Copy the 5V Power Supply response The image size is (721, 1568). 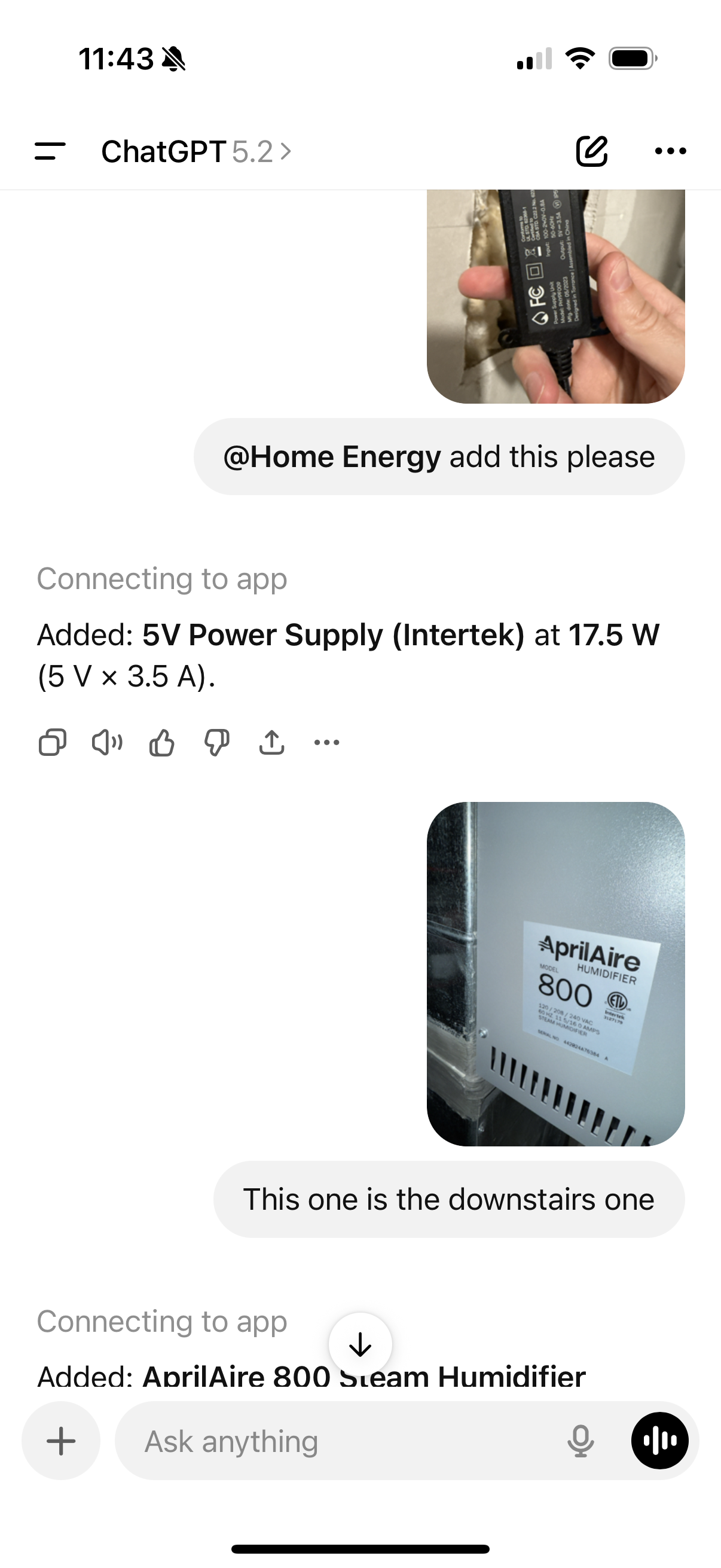[53, 742]
